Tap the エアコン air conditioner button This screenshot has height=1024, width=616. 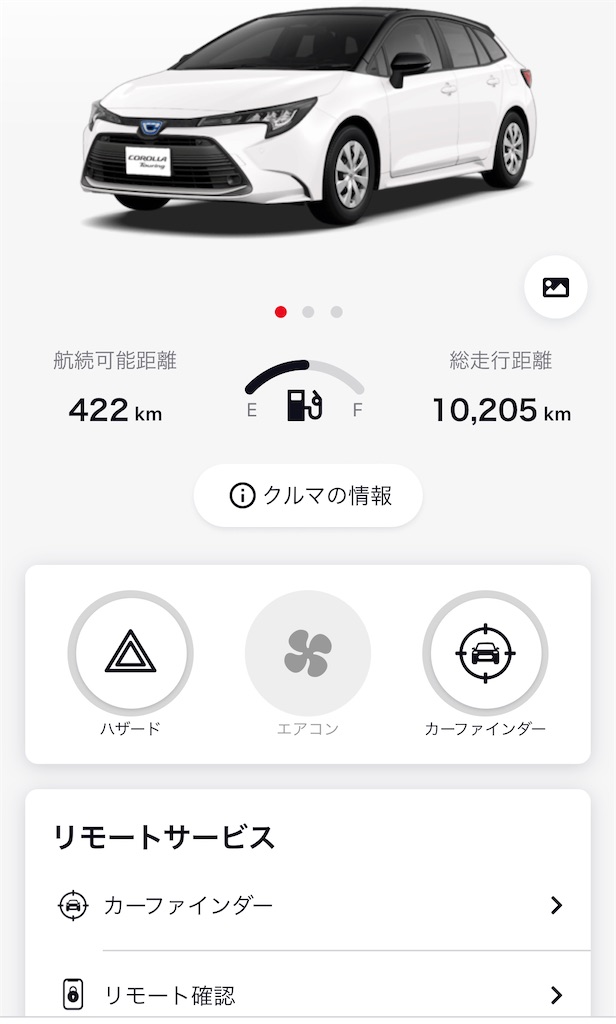coord(308,652)
